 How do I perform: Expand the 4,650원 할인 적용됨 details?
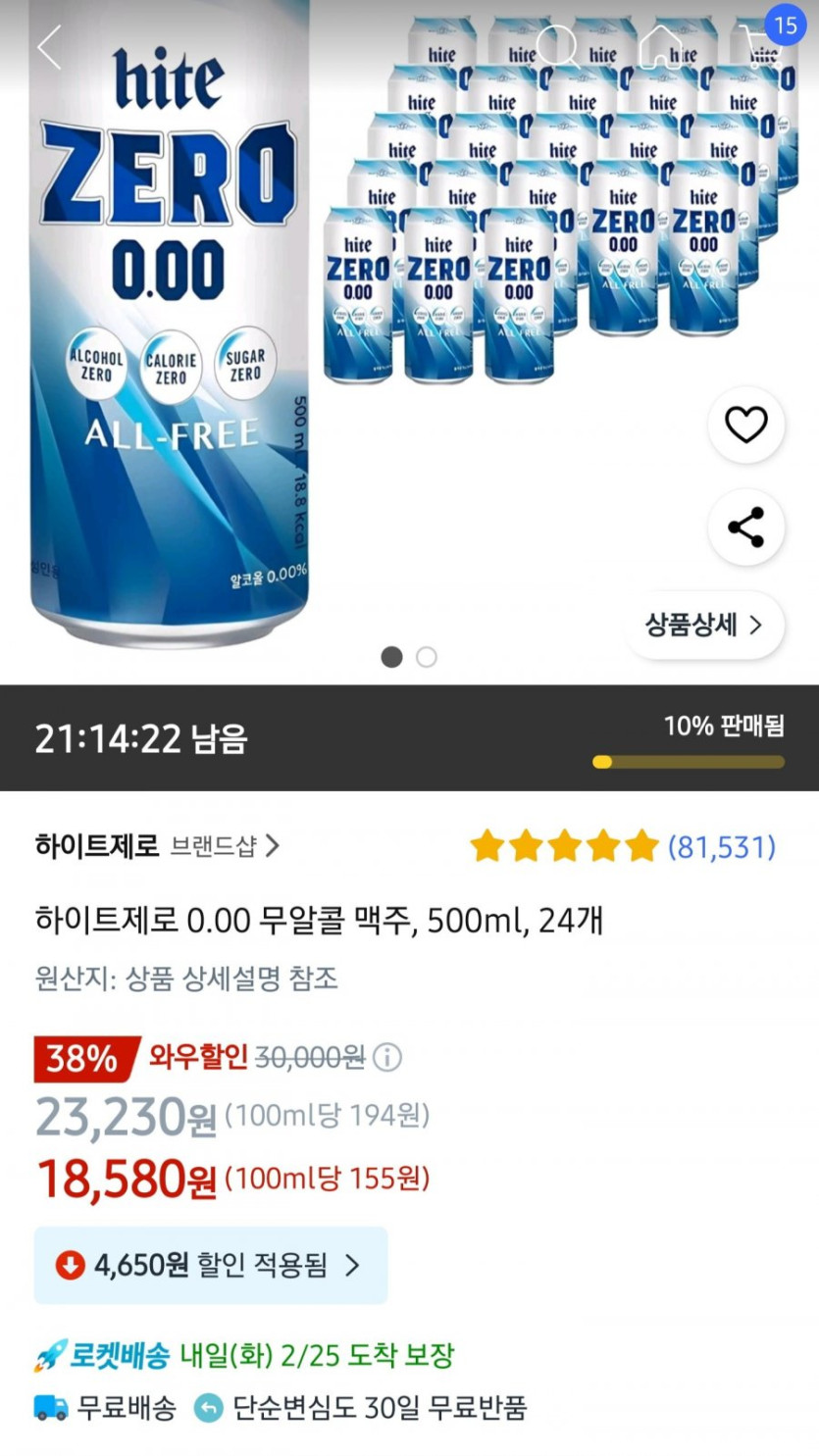[211, 1266]
